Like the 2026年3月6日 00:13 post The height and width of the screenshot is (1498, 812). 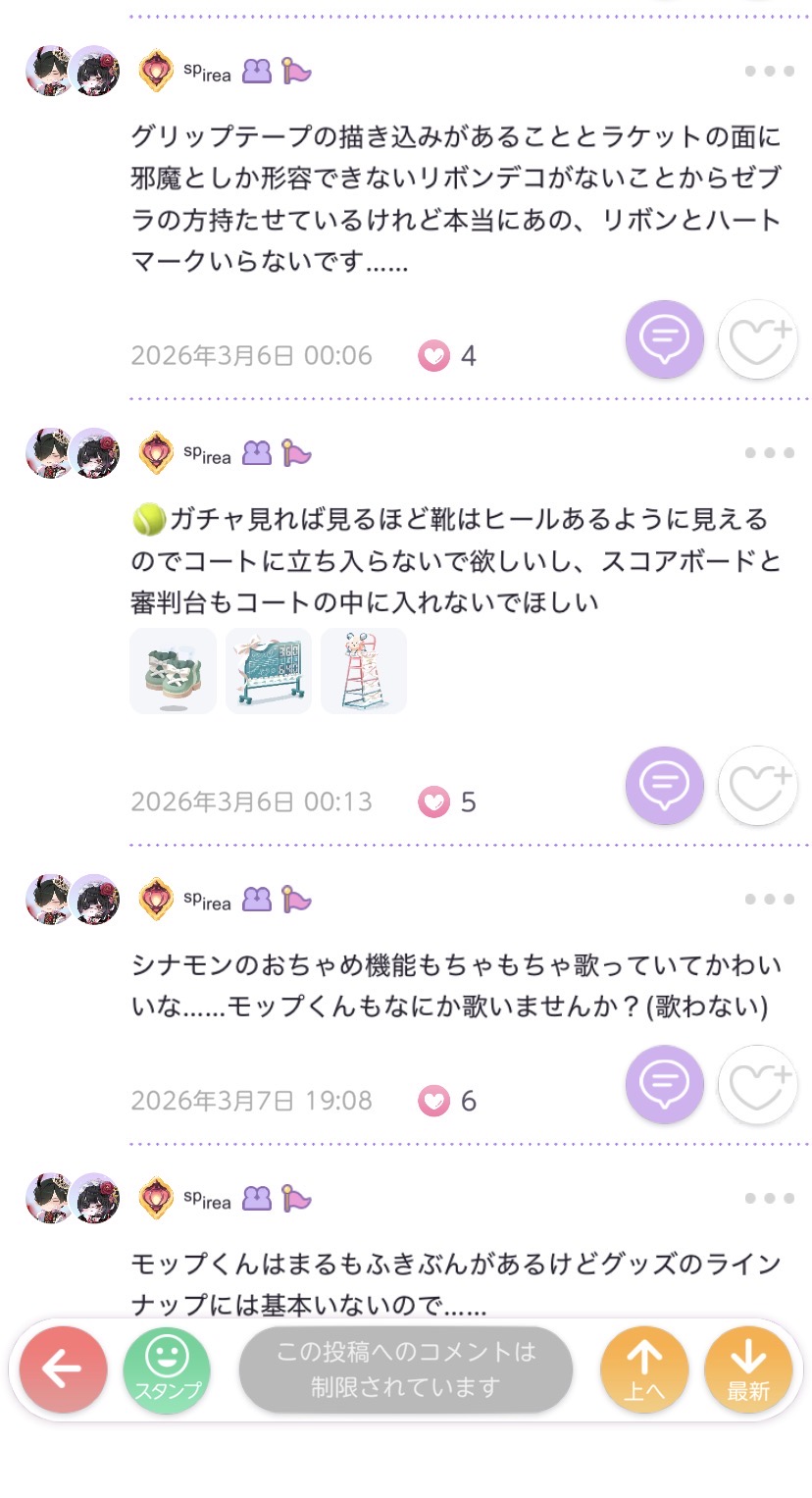[x=757, y=786]
